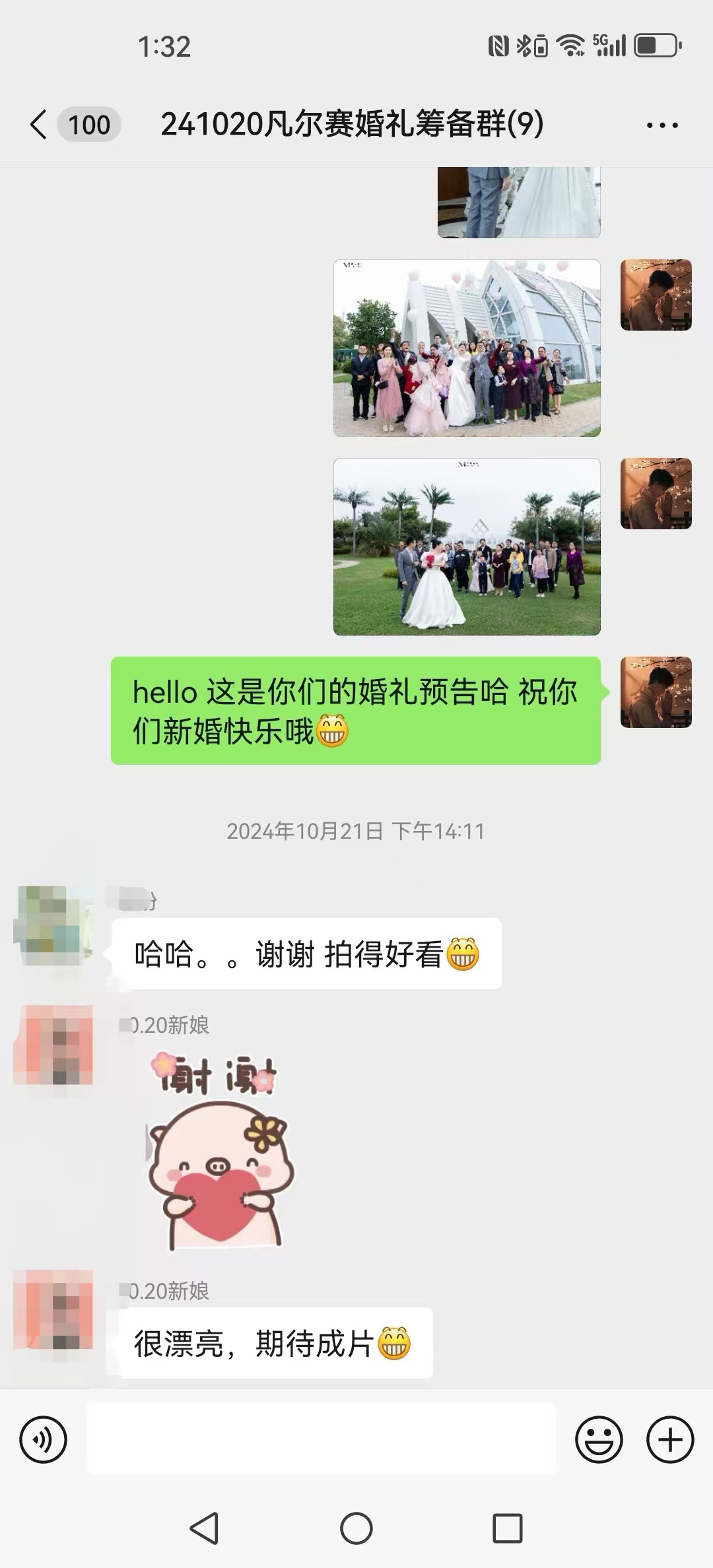Open the lawn group photo with palm trees

pyautogui.click(x=467, y=546)
